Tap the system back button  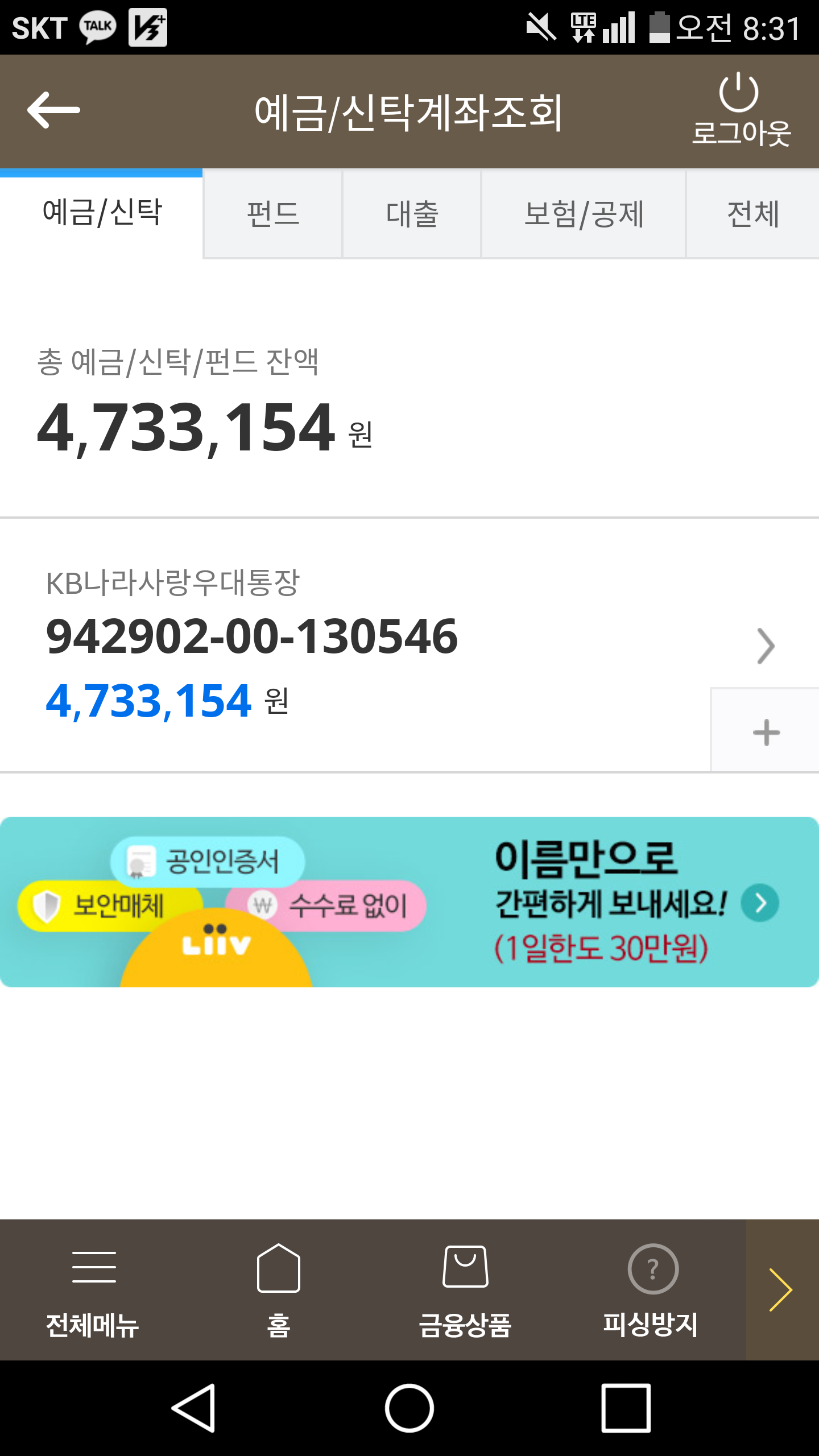point(193,1408)
